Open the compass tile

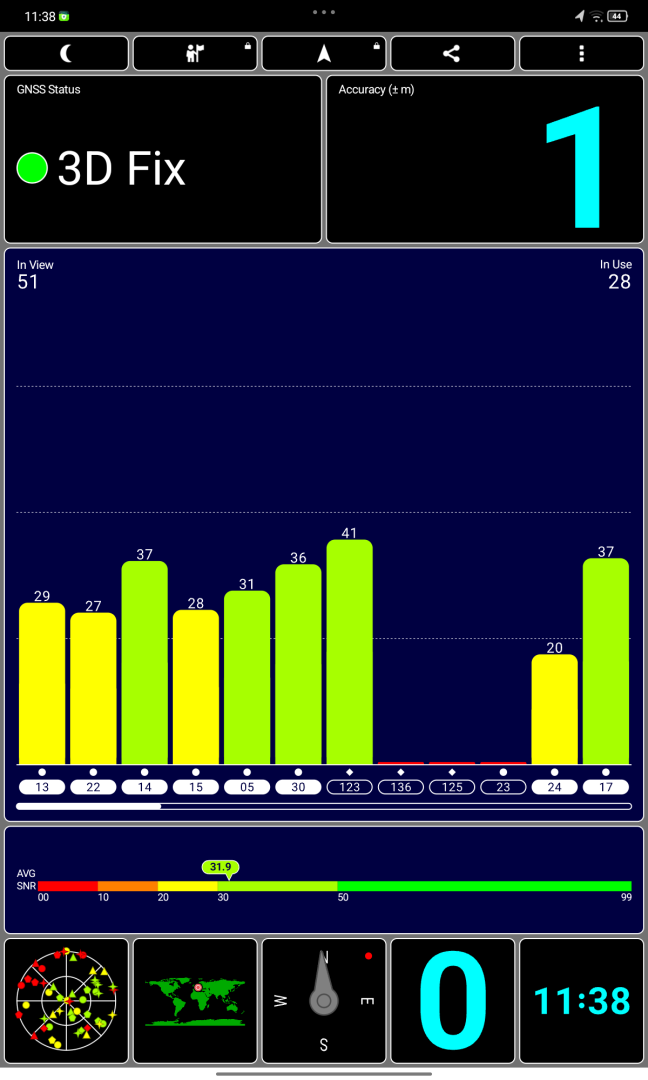[324, 1001]
